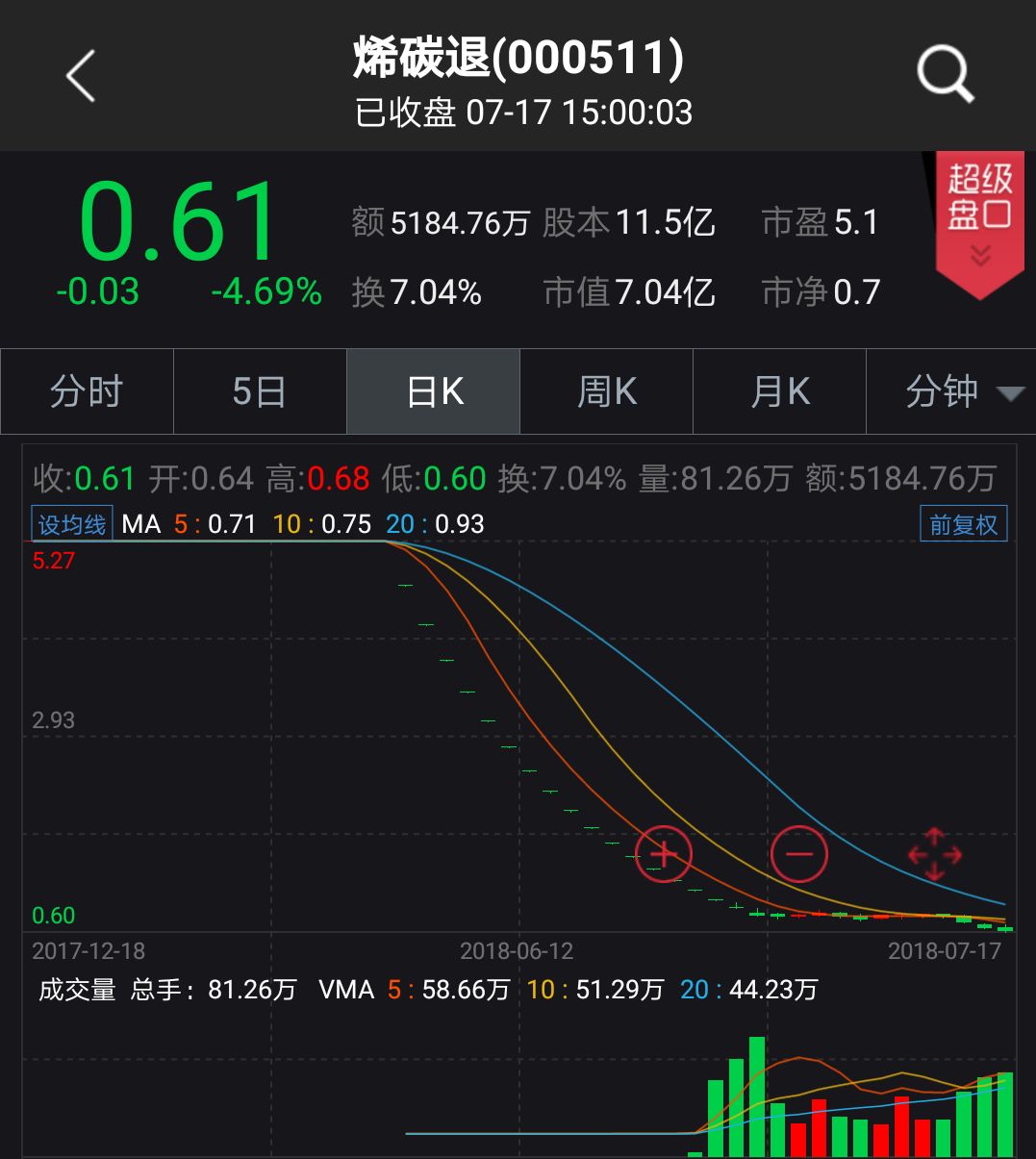Zoom out chart with minus circle
The height and width of the screenshot is (1159, 1036).
point(798,853)
